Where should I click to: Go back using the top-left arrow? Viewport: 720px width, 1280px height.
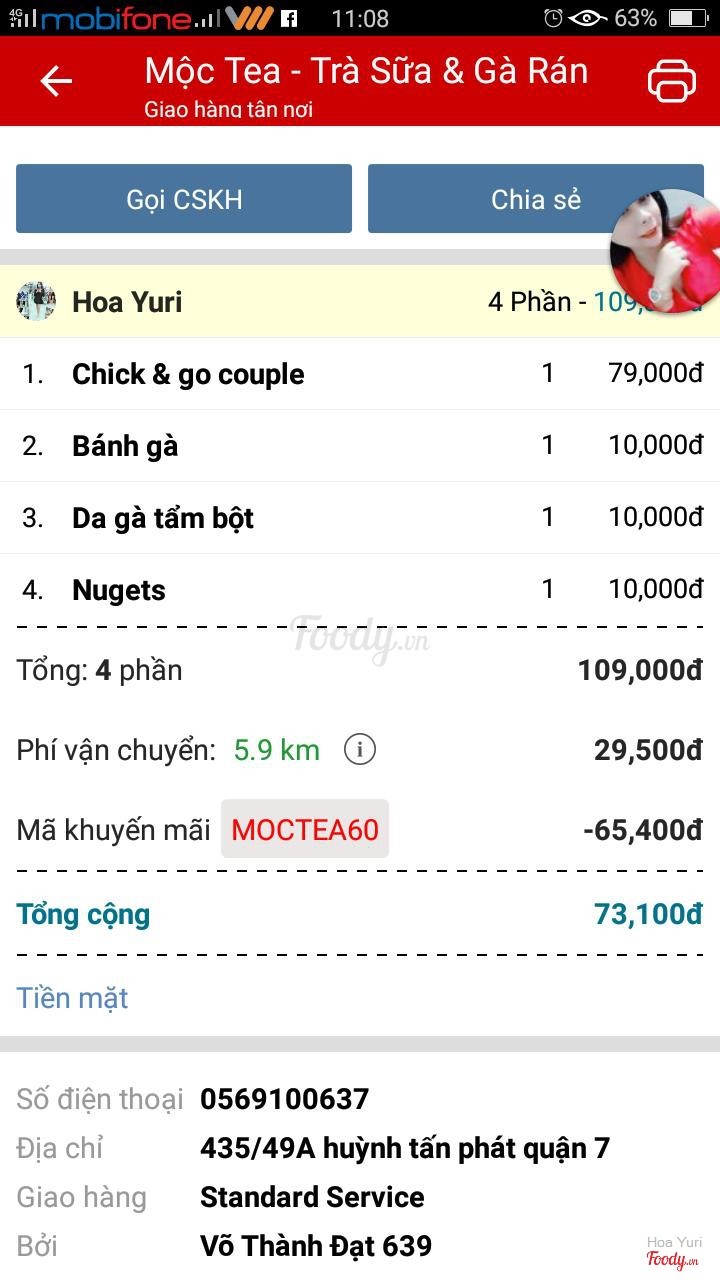click(56, 81)
